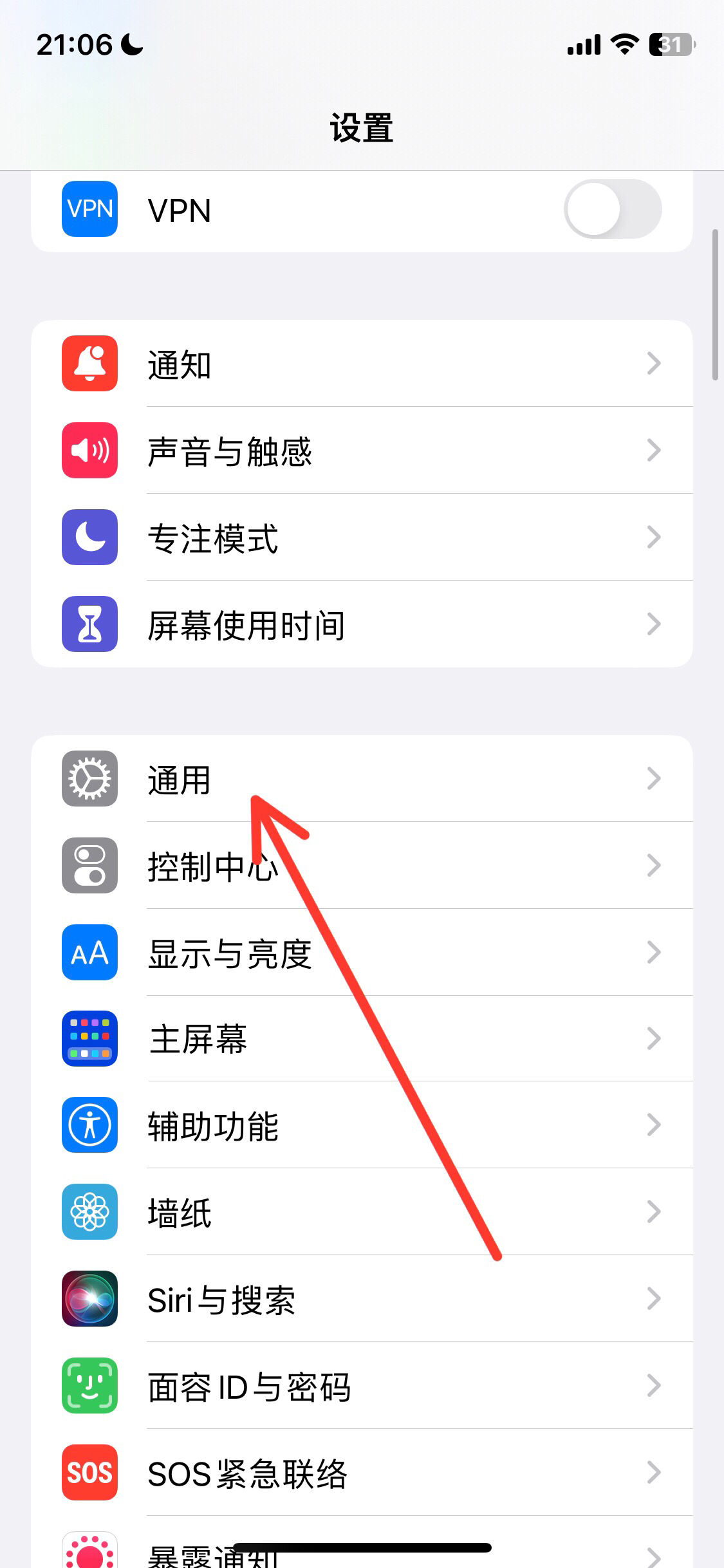The height and width of the screenshot is (1568, 724).
Task: Select the gray 通用 gear icon
Action: 89,779
